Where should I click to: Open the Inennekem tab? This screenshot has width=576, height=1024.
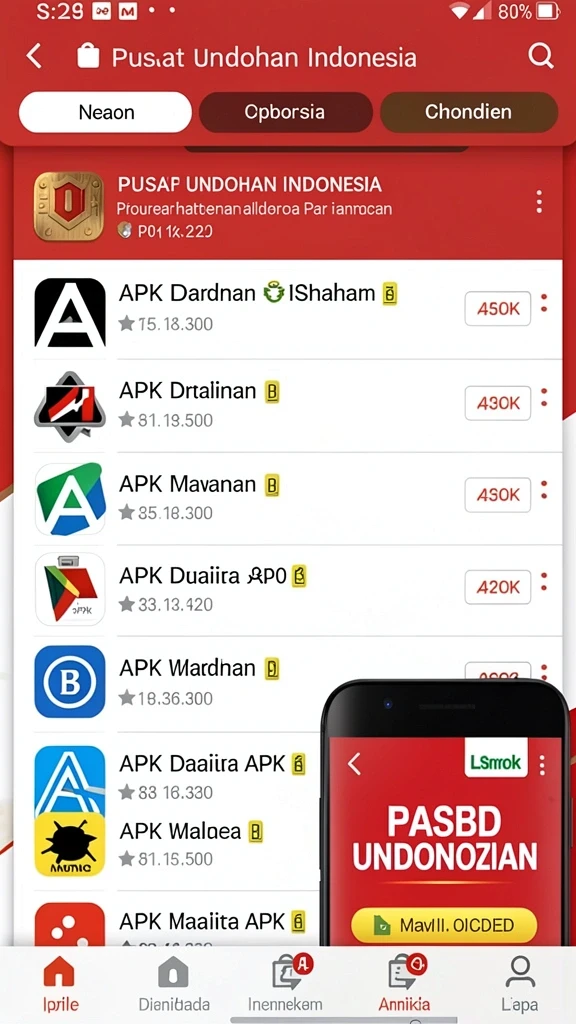coord(285,984)
